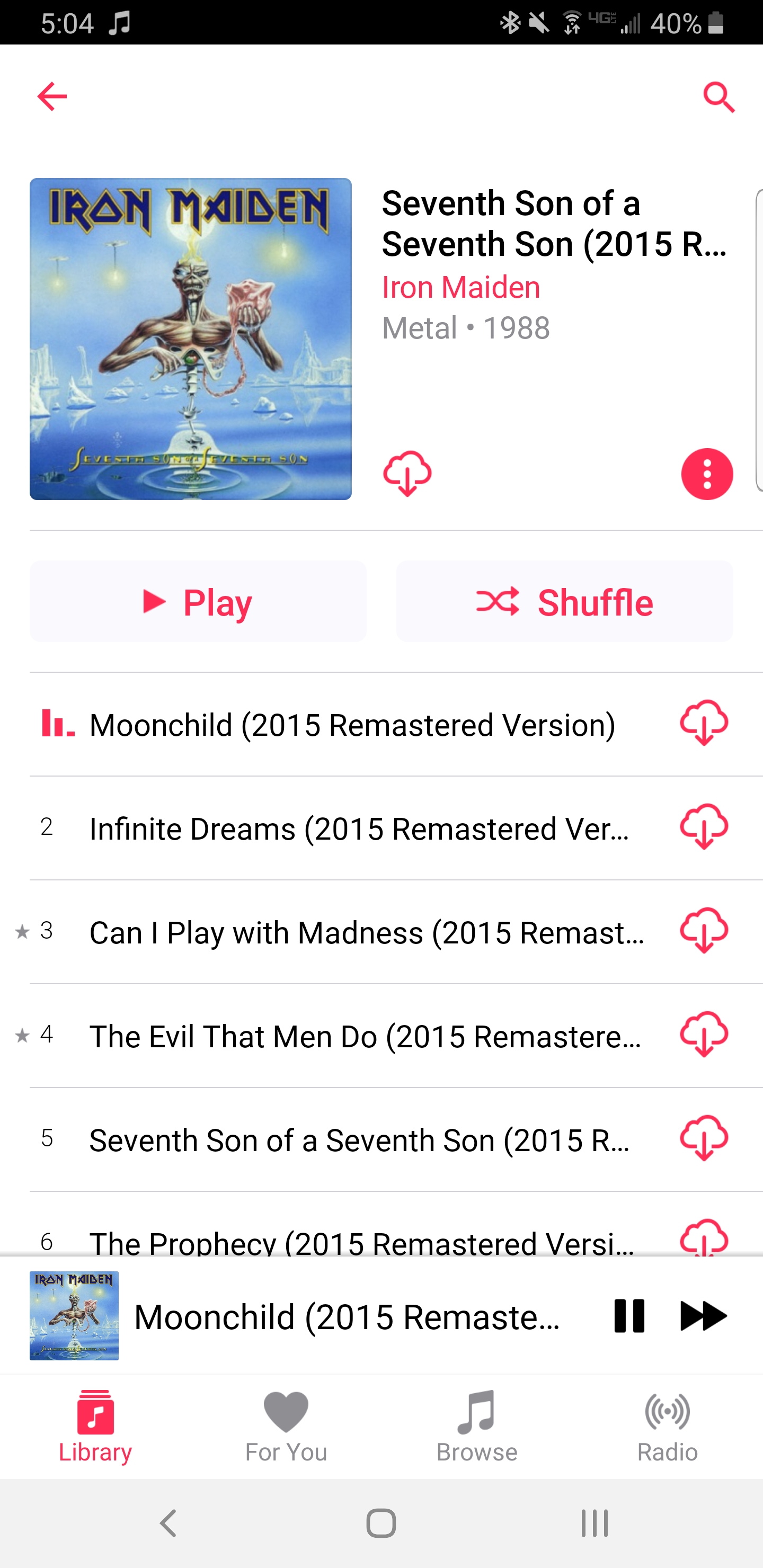Skip to the next track
Viewport: 763px width, 1568px height.
(702, 1315)
